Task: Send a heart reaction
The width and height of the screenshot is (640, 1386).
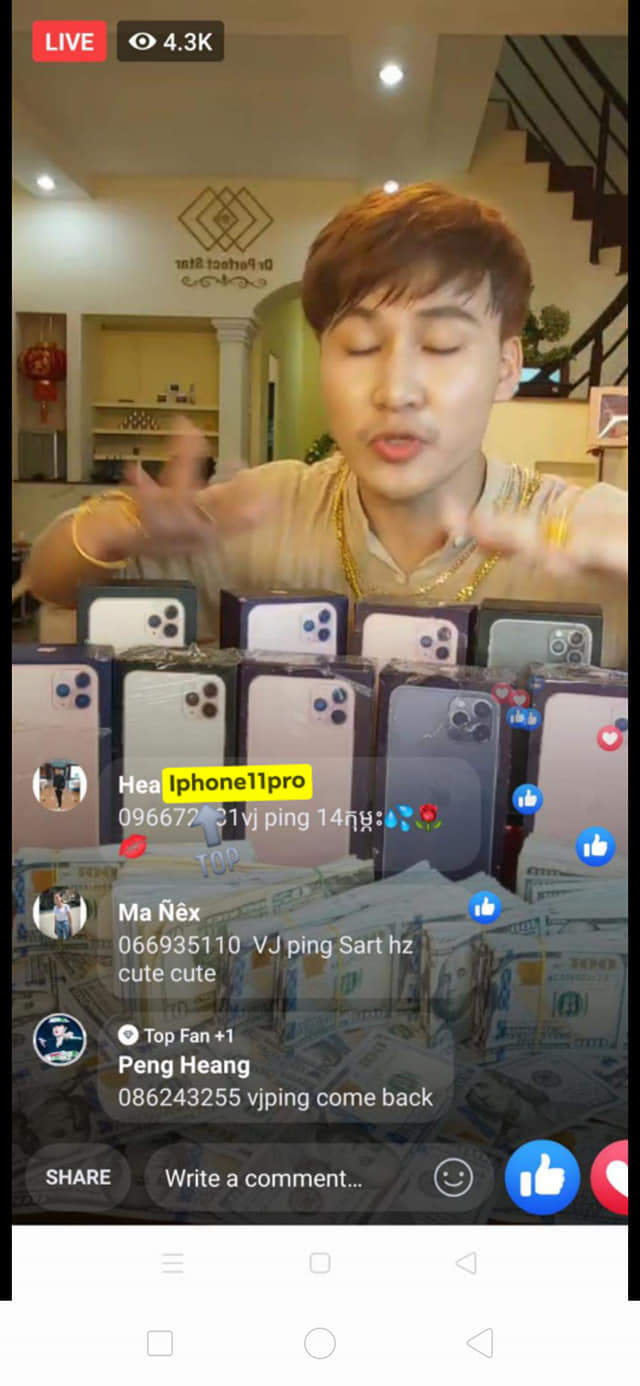Action: pos(614,1178)
